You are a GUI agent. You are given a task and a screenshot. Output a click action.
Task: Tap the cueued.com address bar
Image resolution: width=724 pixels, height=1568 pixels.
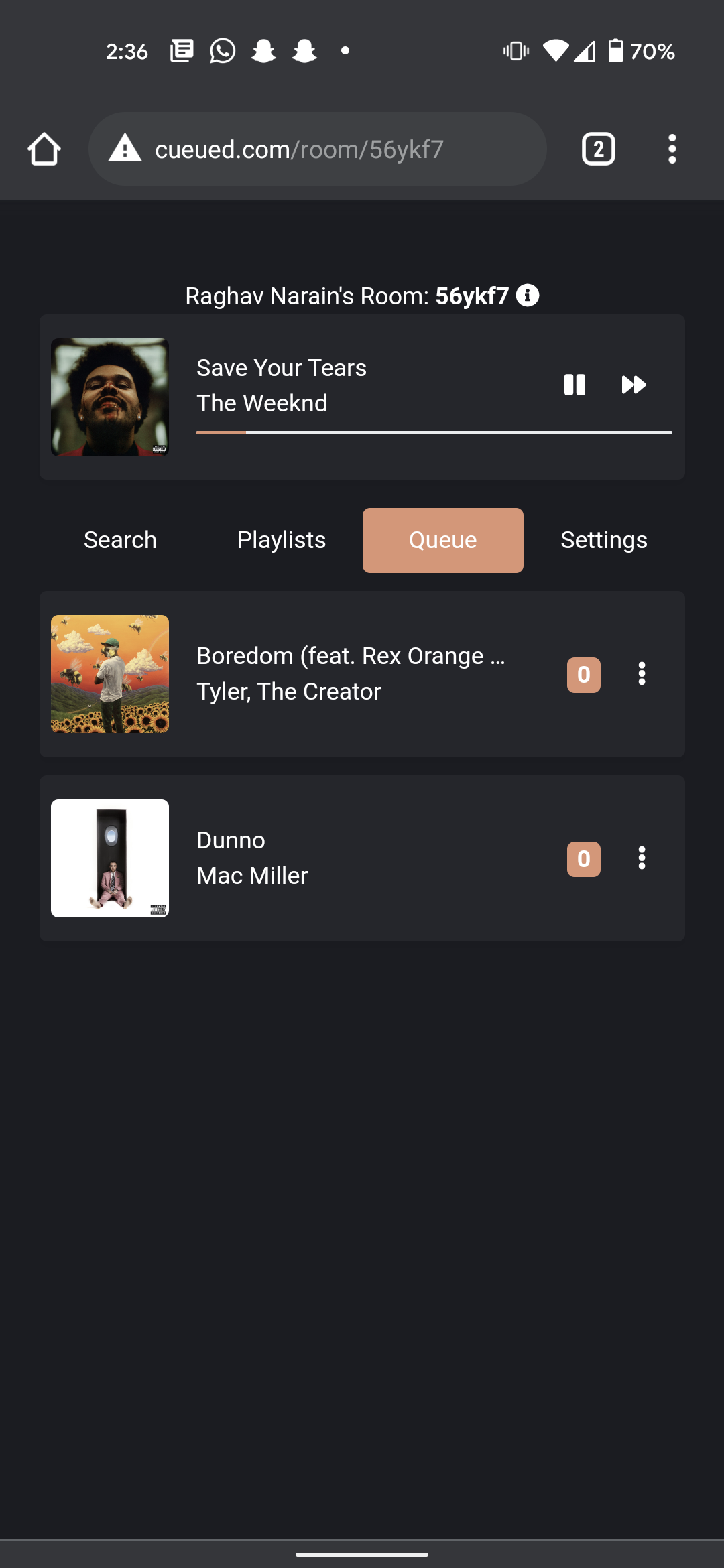tap(315, 149)
